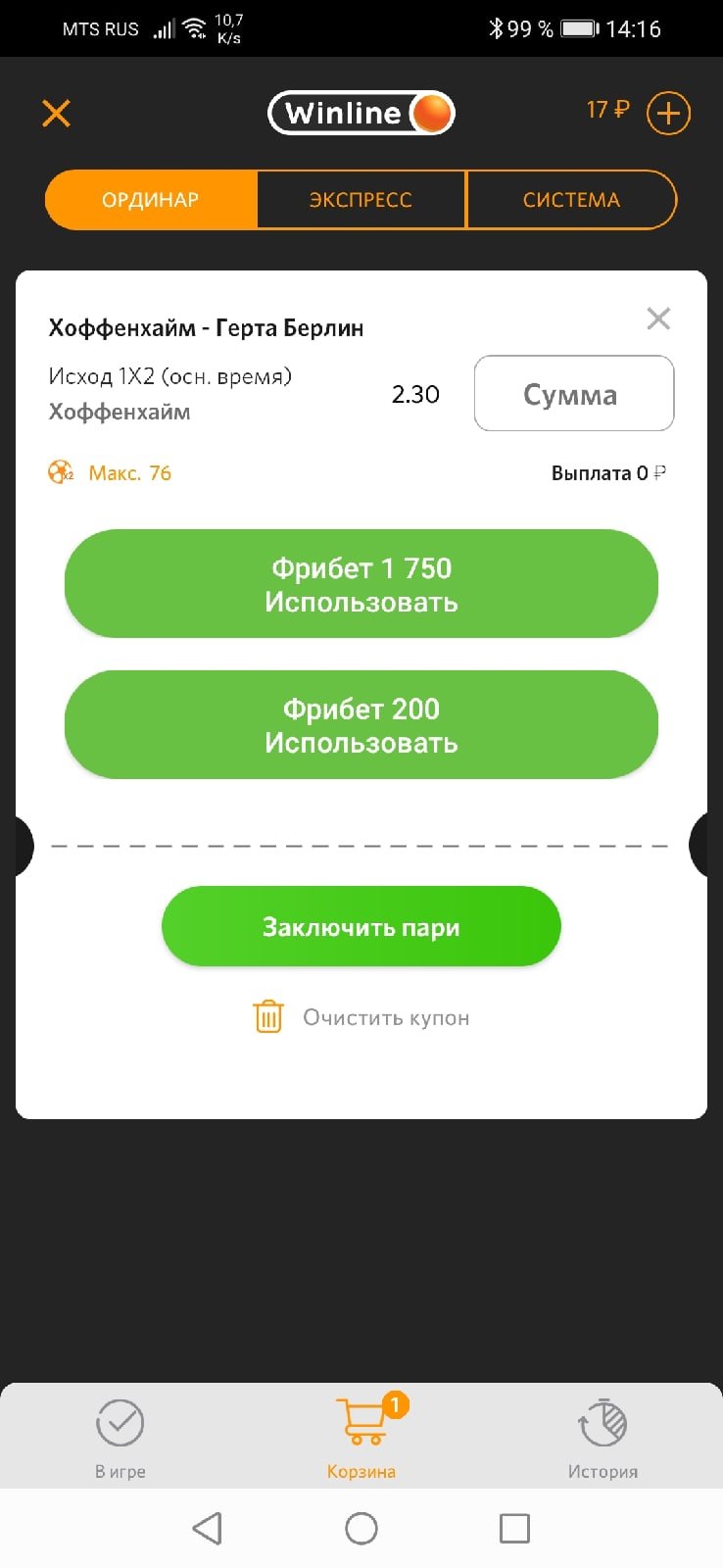Close the bet slip with the orange X
Screen dimensions: 723x1568
(x=57, y=114)
